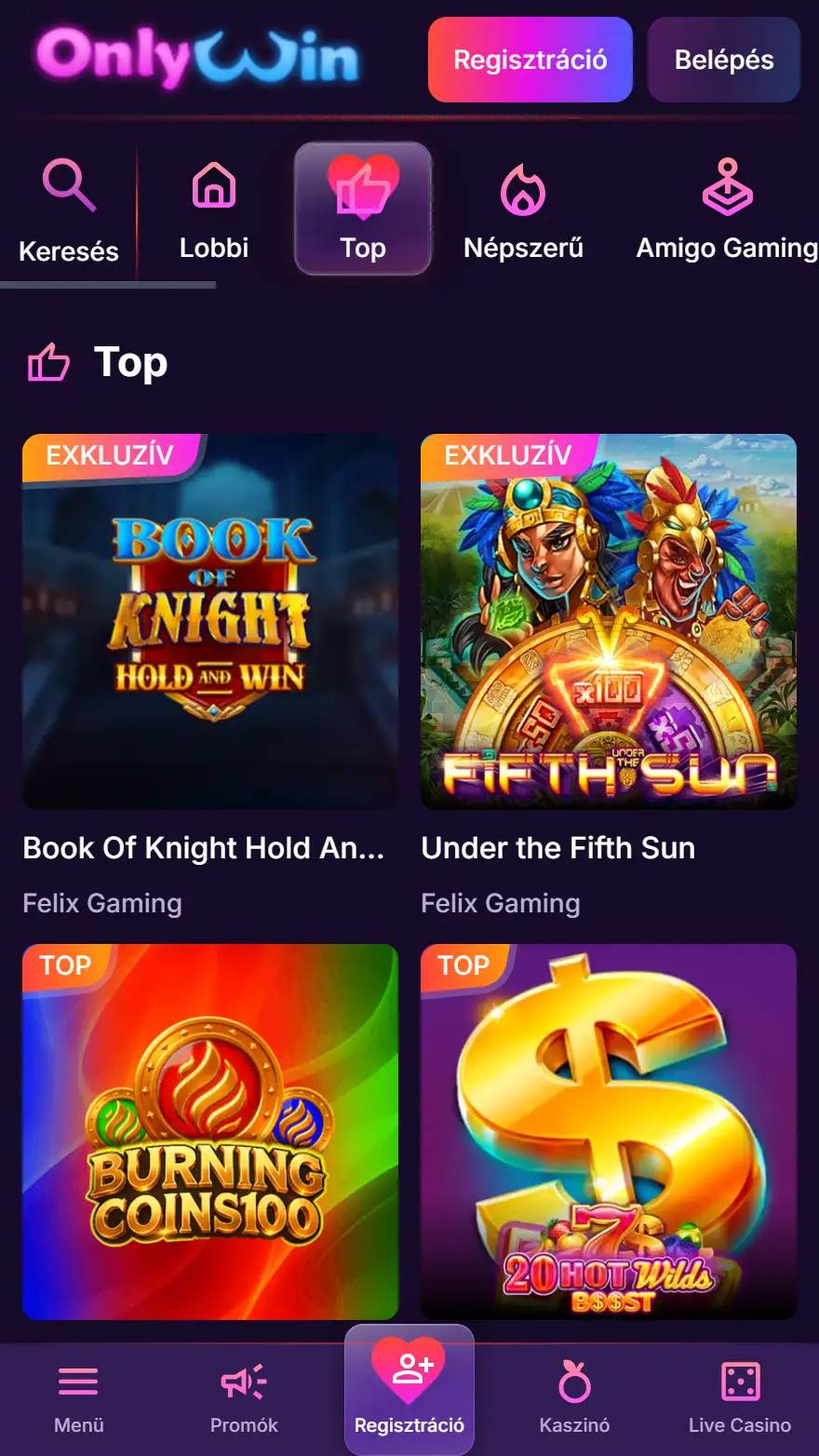Launch the Under the Fifth Sun game
Image resolution: width=819 pixels, height=1456 pixels.
pyautogui.click(x=609, y=621)
